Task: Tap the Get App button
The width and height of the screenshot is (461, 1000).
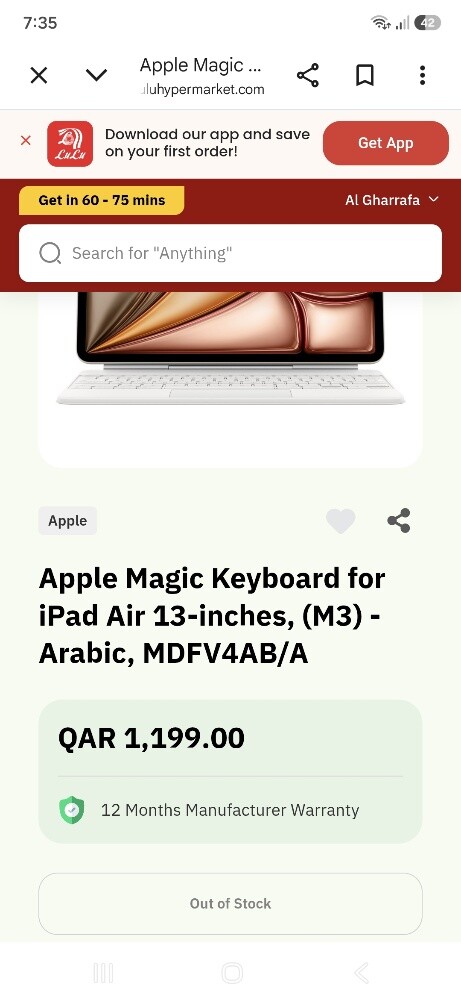Action: [386, 143]
